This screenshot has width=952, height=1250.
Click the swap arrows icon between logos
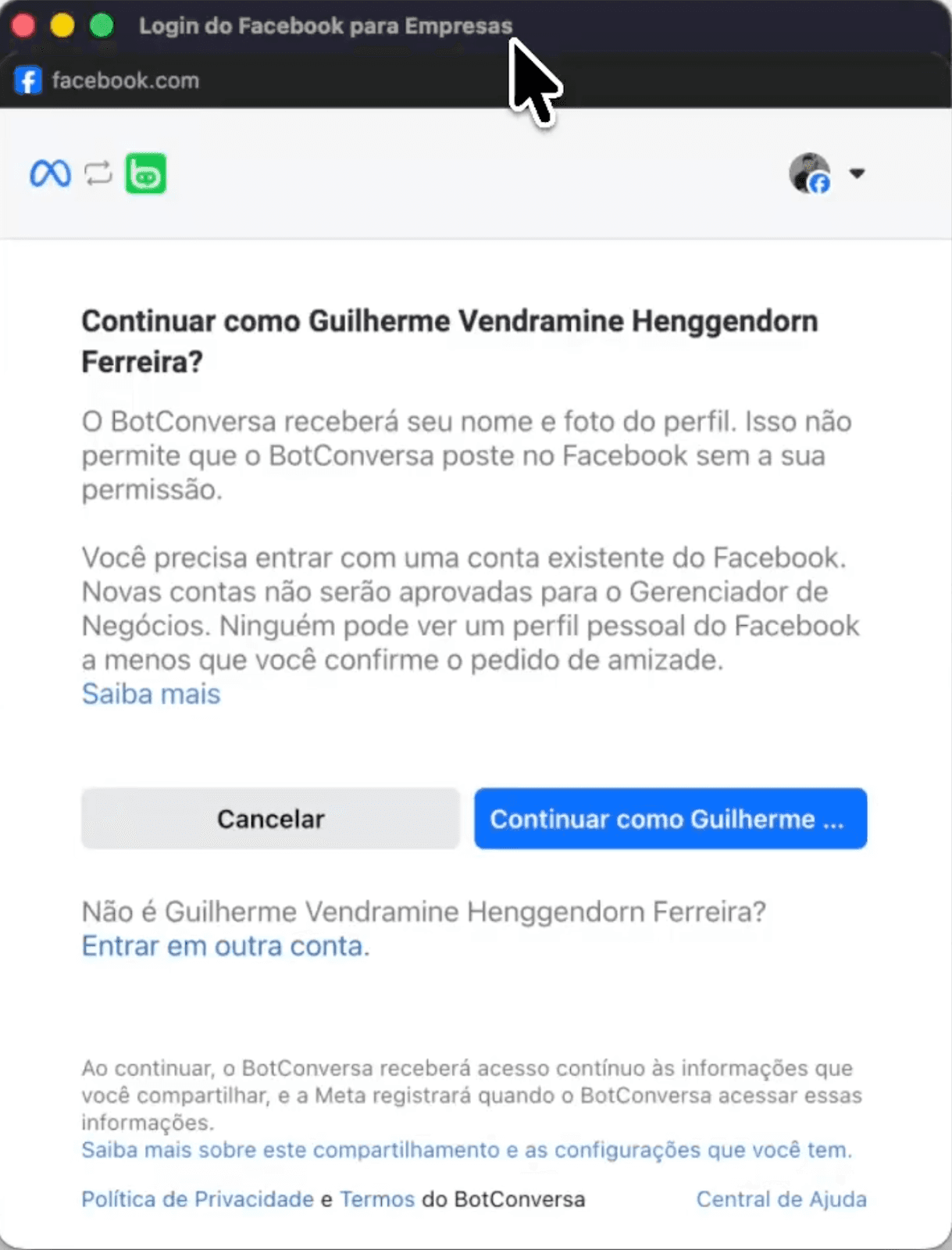click(96, 173)
